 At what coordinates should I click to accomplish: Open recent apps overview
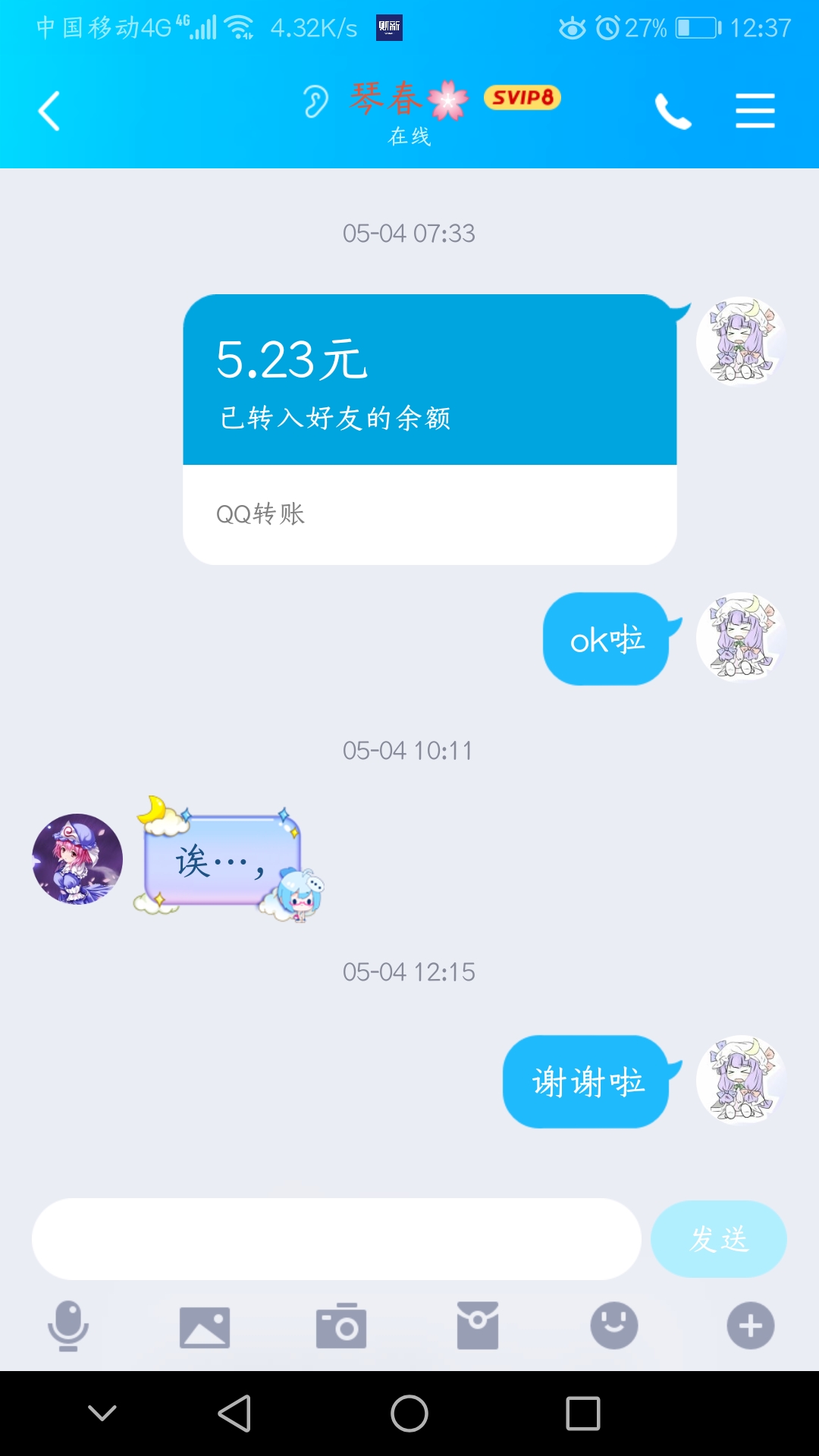[x=582, y=1414]
